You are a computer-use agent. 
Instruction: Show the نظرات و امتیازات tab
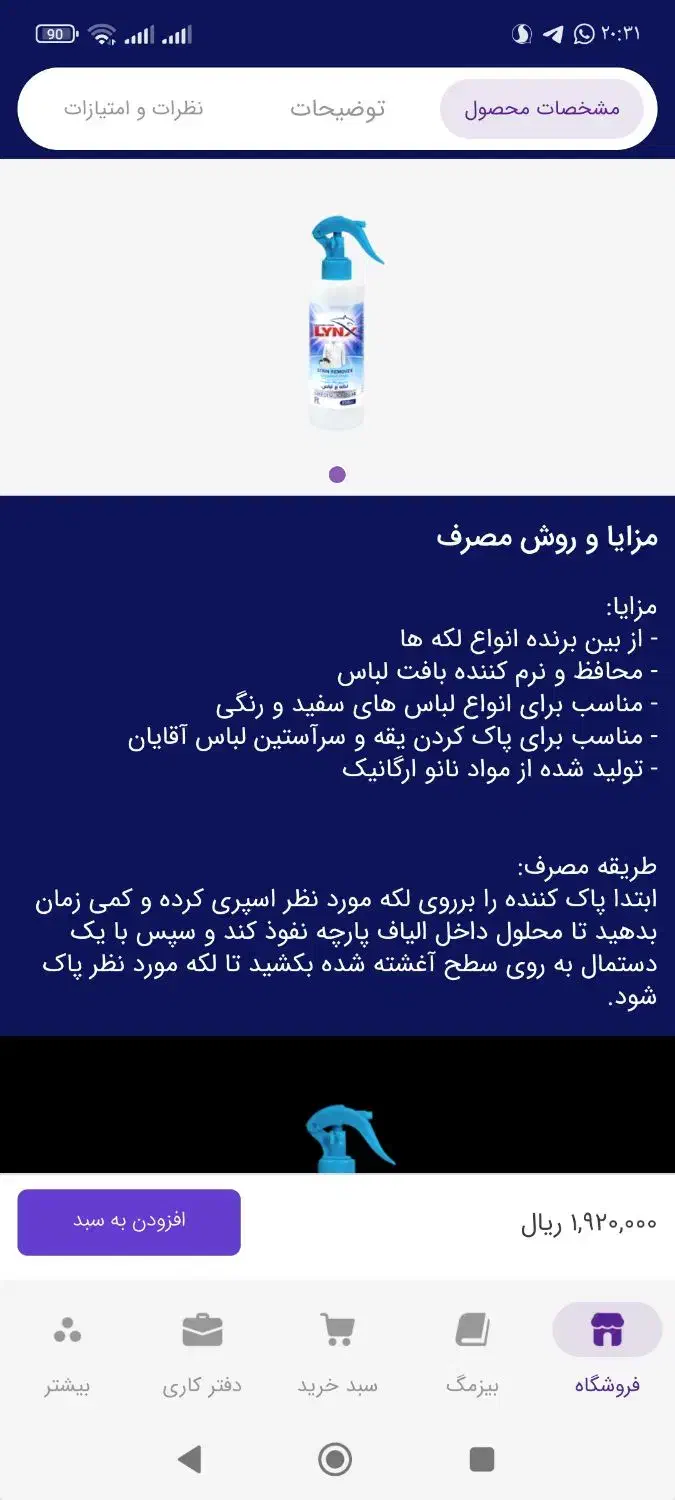pos(134,109)
